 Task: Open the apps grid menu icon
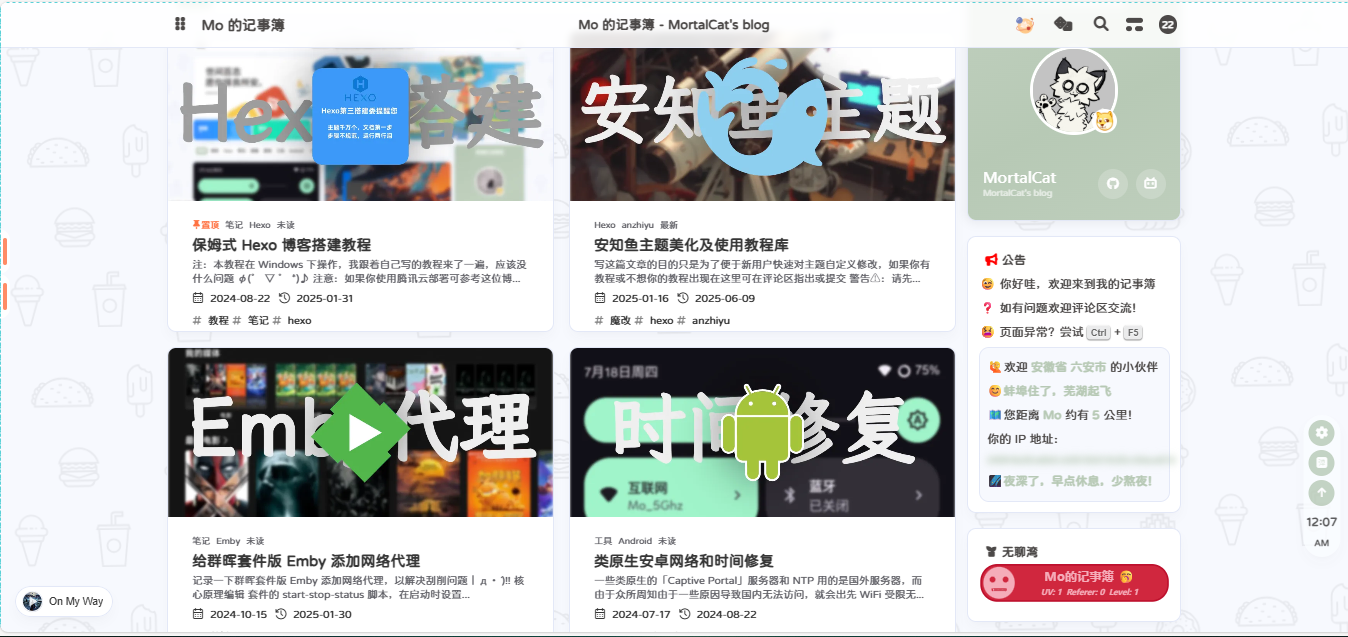tap(181, 24)
